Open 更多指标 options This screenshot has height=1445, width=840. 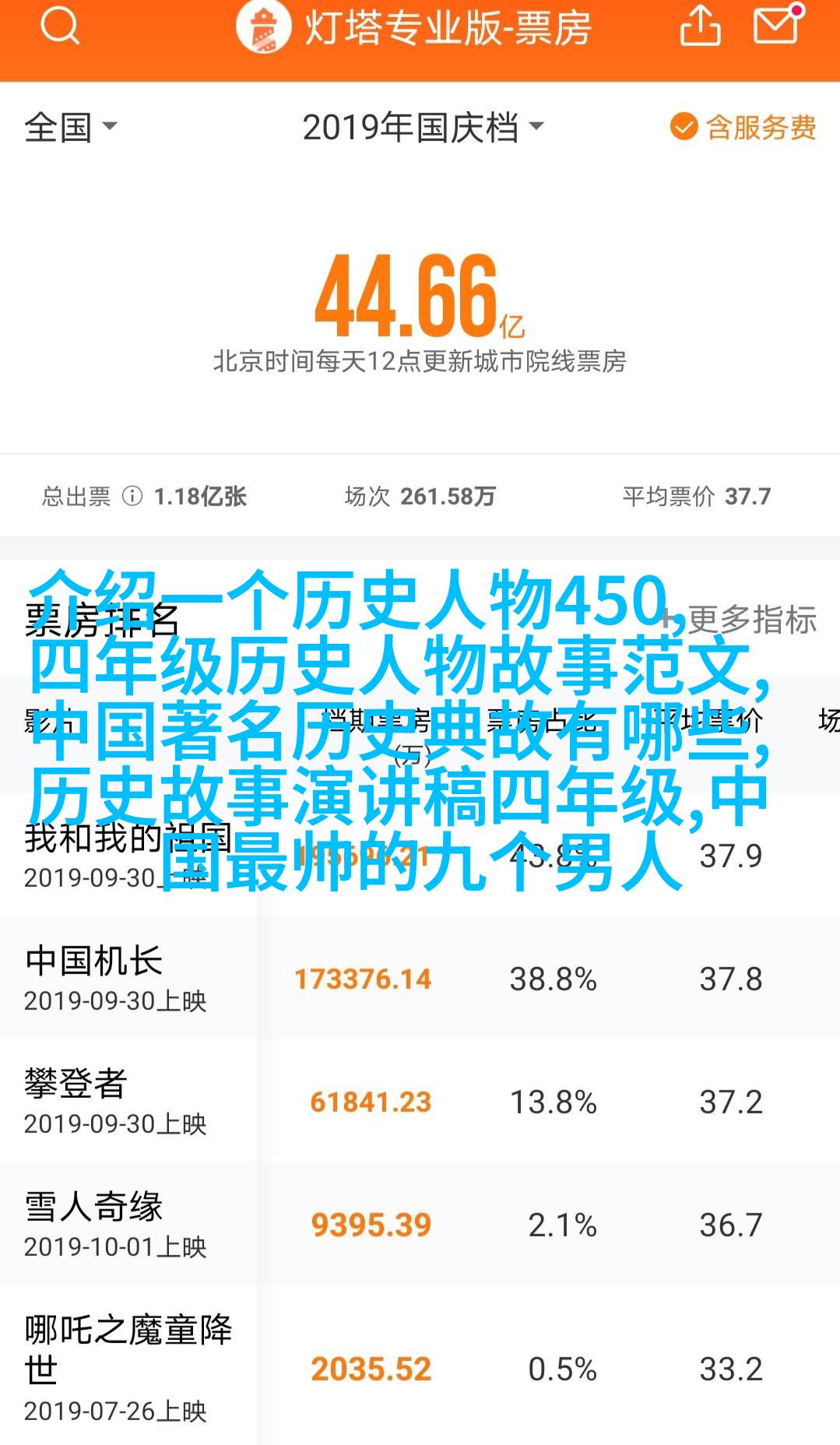[x=740, y=620]
